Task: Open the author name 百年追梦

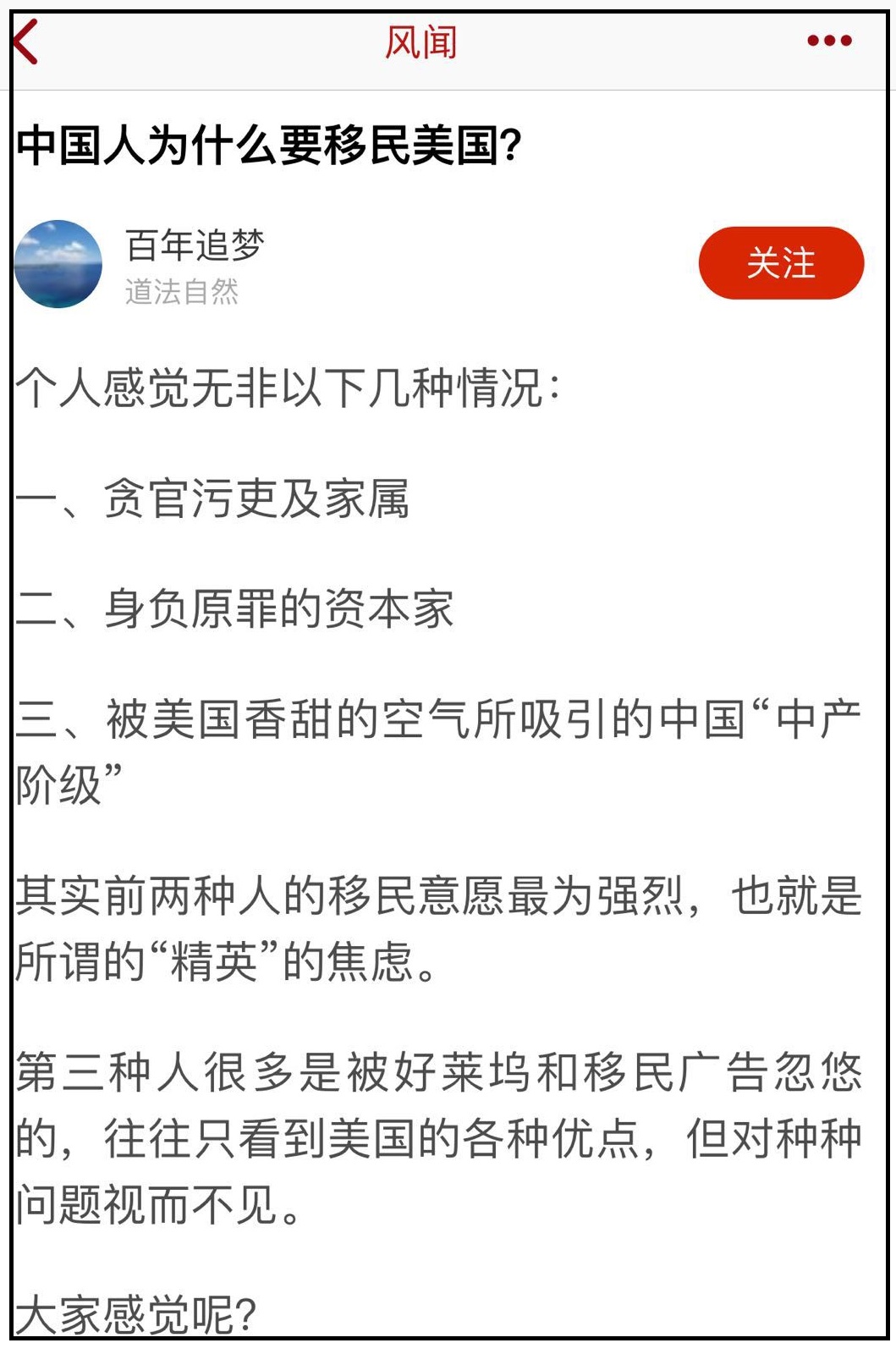Action: click(195, 245)
